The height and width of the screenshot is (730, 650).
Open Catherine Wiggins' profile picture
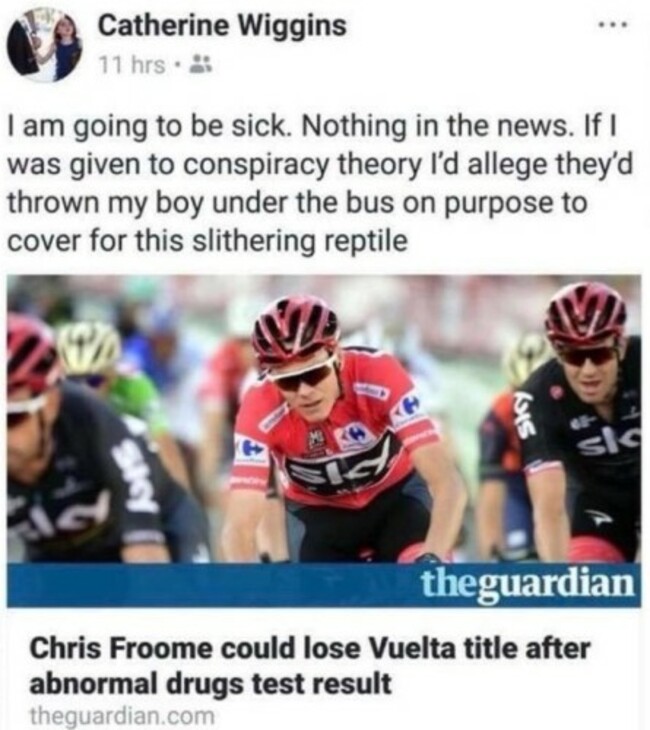tap(45, 45)
